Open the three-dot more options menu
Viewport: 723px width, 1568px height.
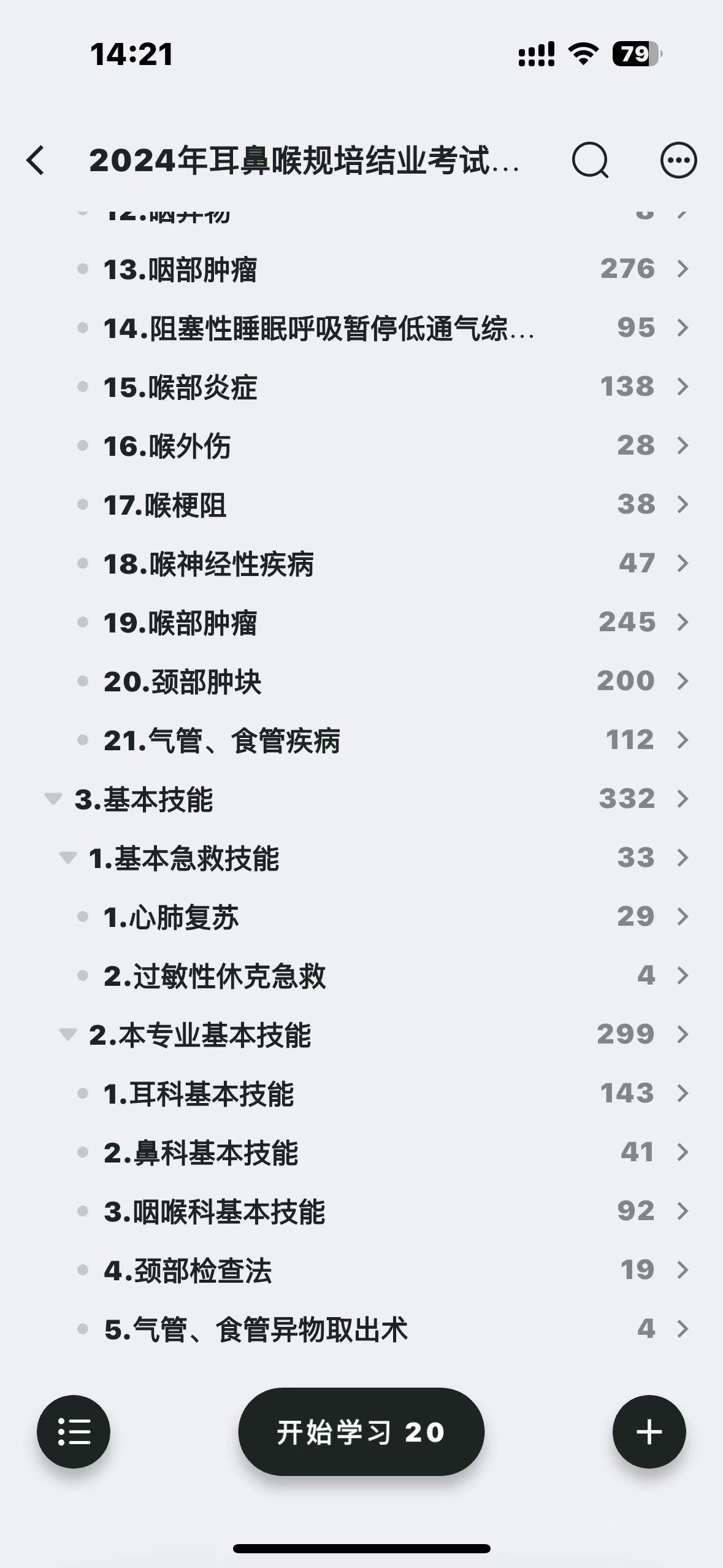point(678,160)
